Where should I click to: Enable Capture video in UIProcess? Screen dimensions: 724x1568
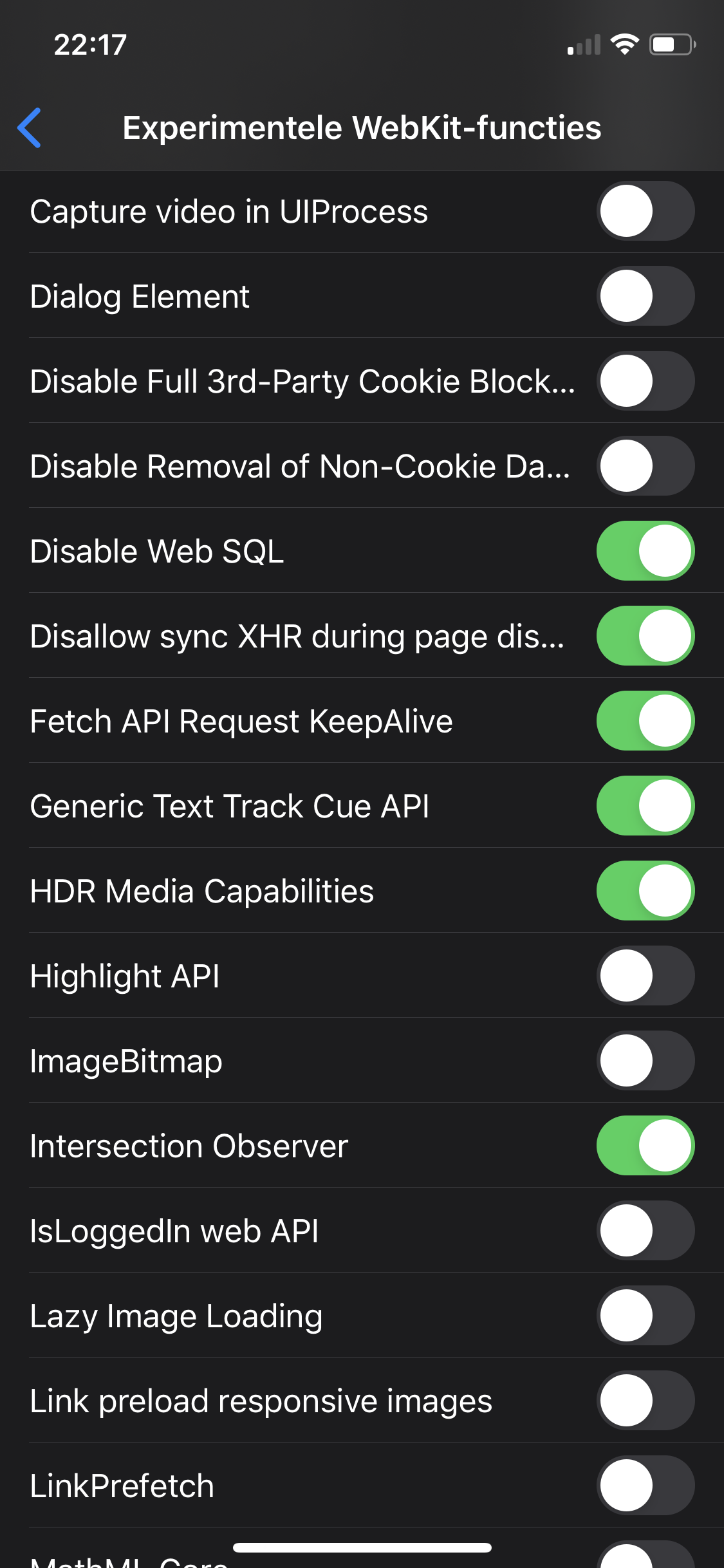[645, 211]
